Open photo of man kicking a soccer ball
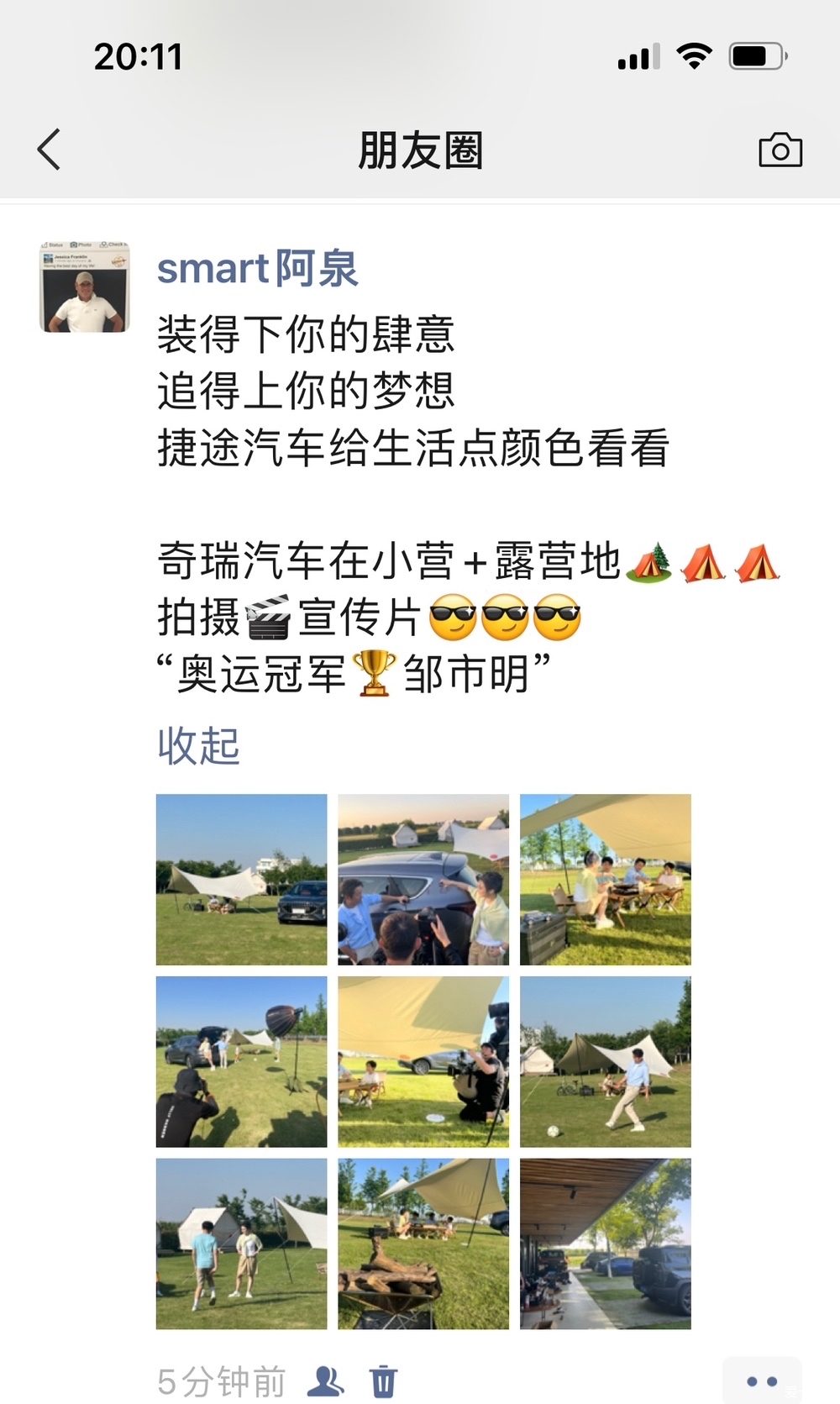This screenshot has height=1404, width=840. click(x=605, y=1061)
